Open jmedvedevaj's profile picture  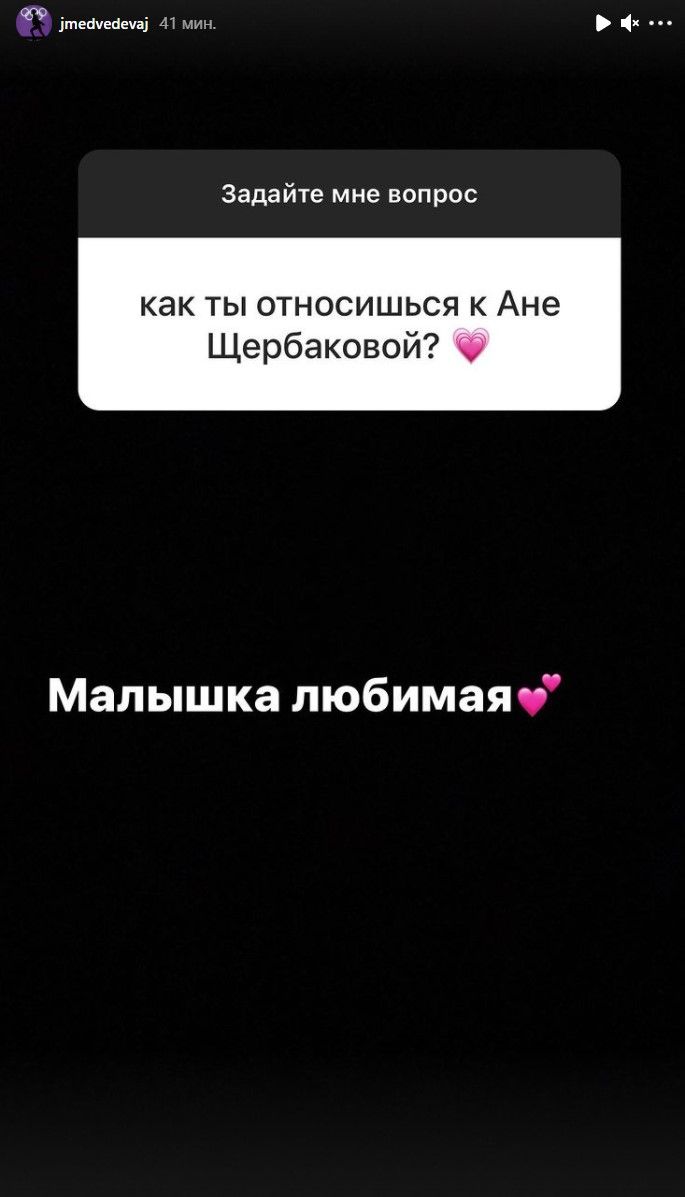34,23
